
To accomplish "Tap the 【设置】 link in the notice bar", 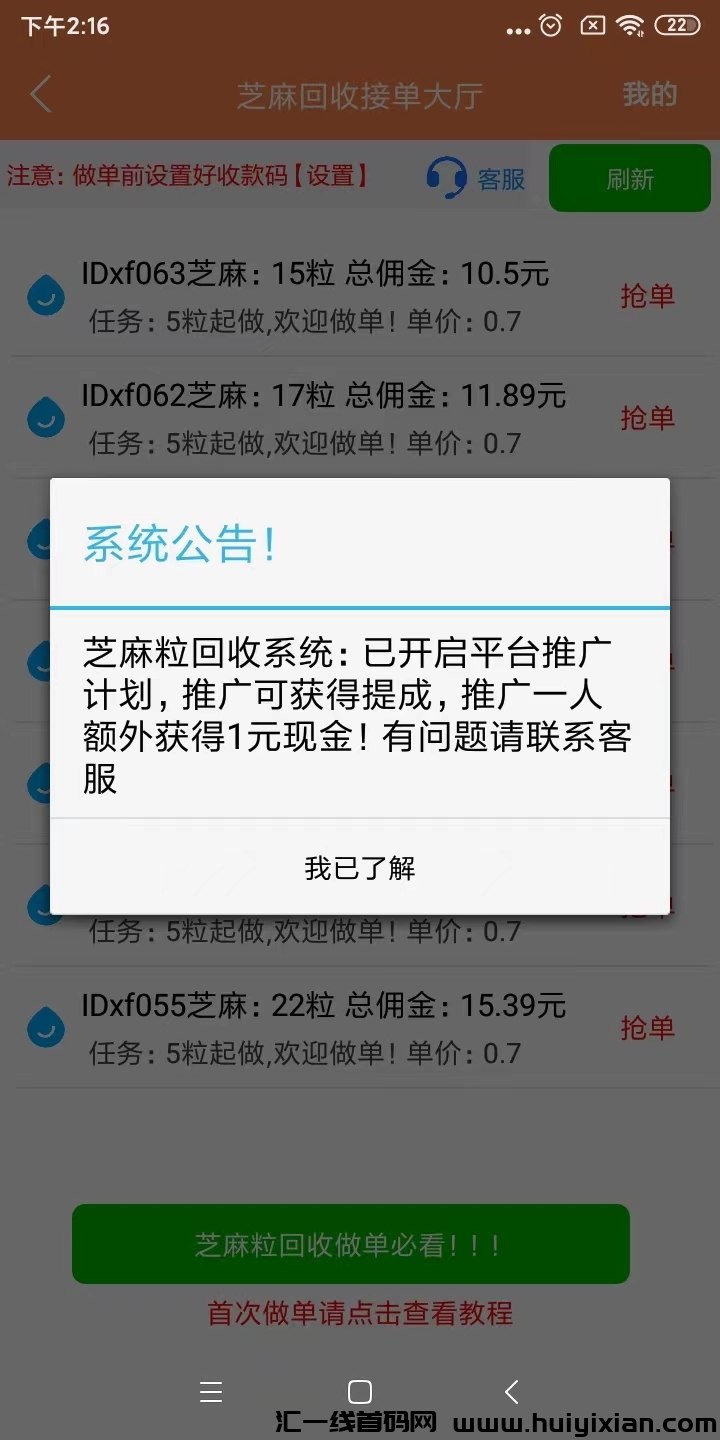I will pos(330,177).
